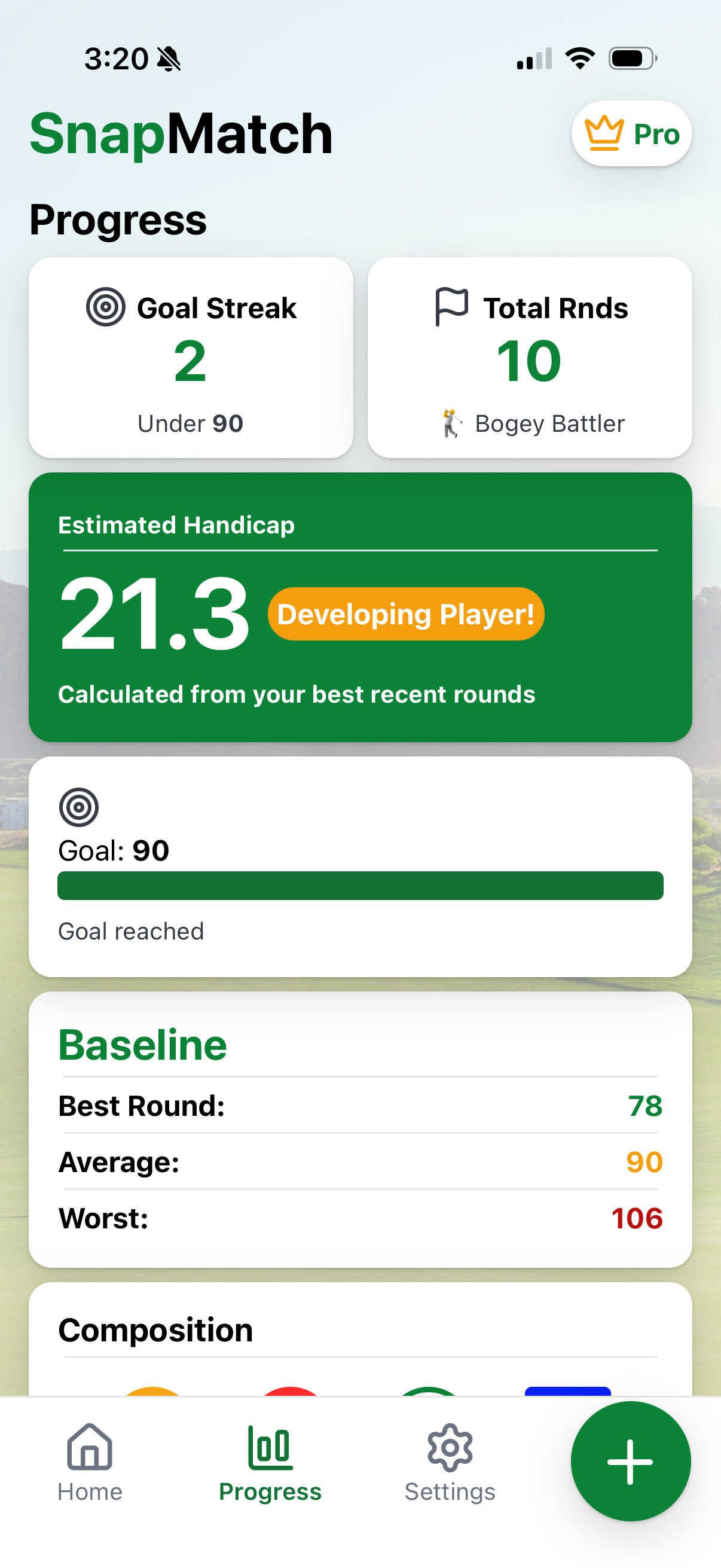Tap the Goal reached label
Screen dimensions: 721x1568
tap(130, 931)
